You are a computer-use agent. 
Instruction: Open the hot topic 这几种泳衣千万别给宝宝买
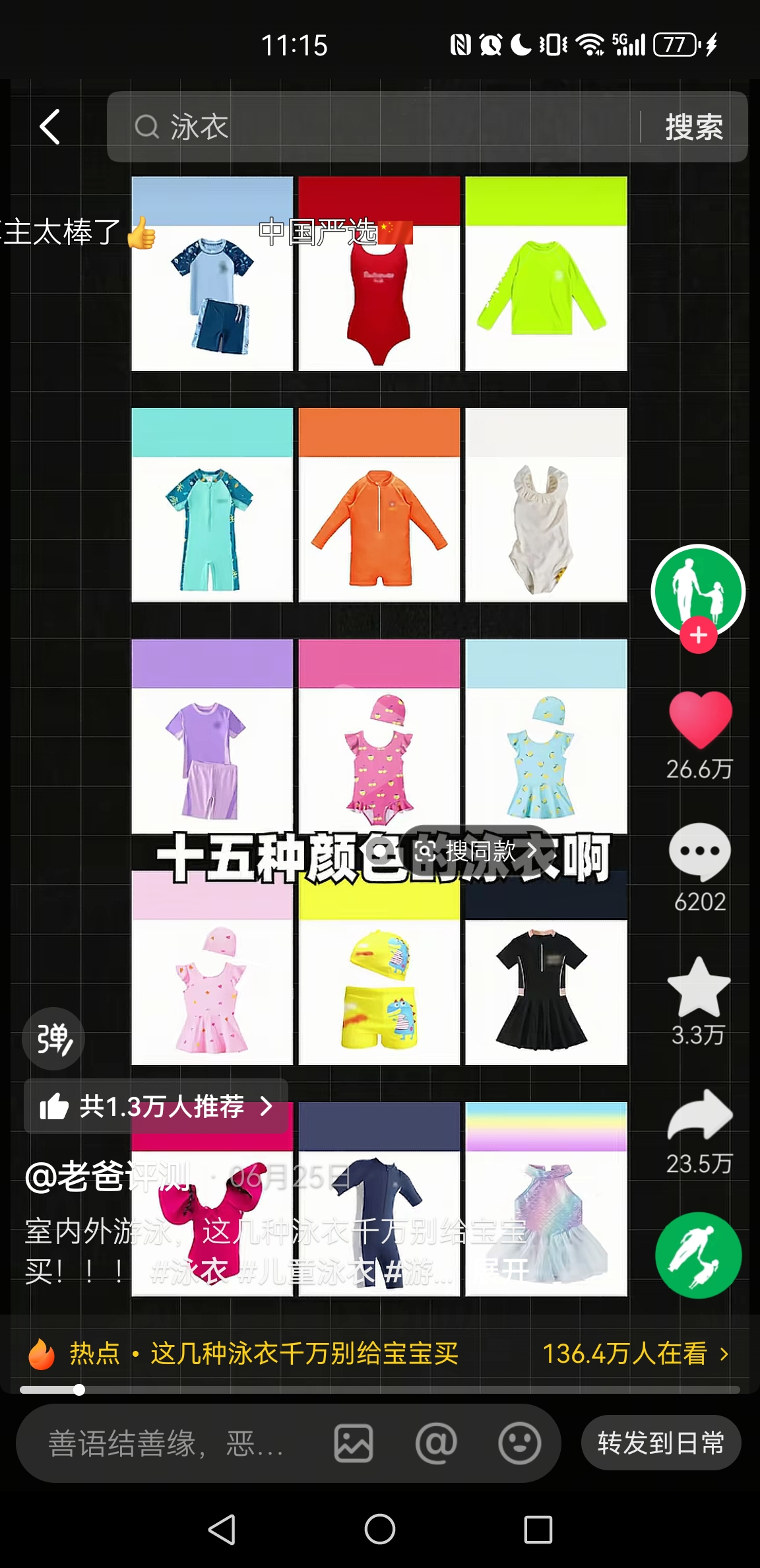coord(303,1354)
